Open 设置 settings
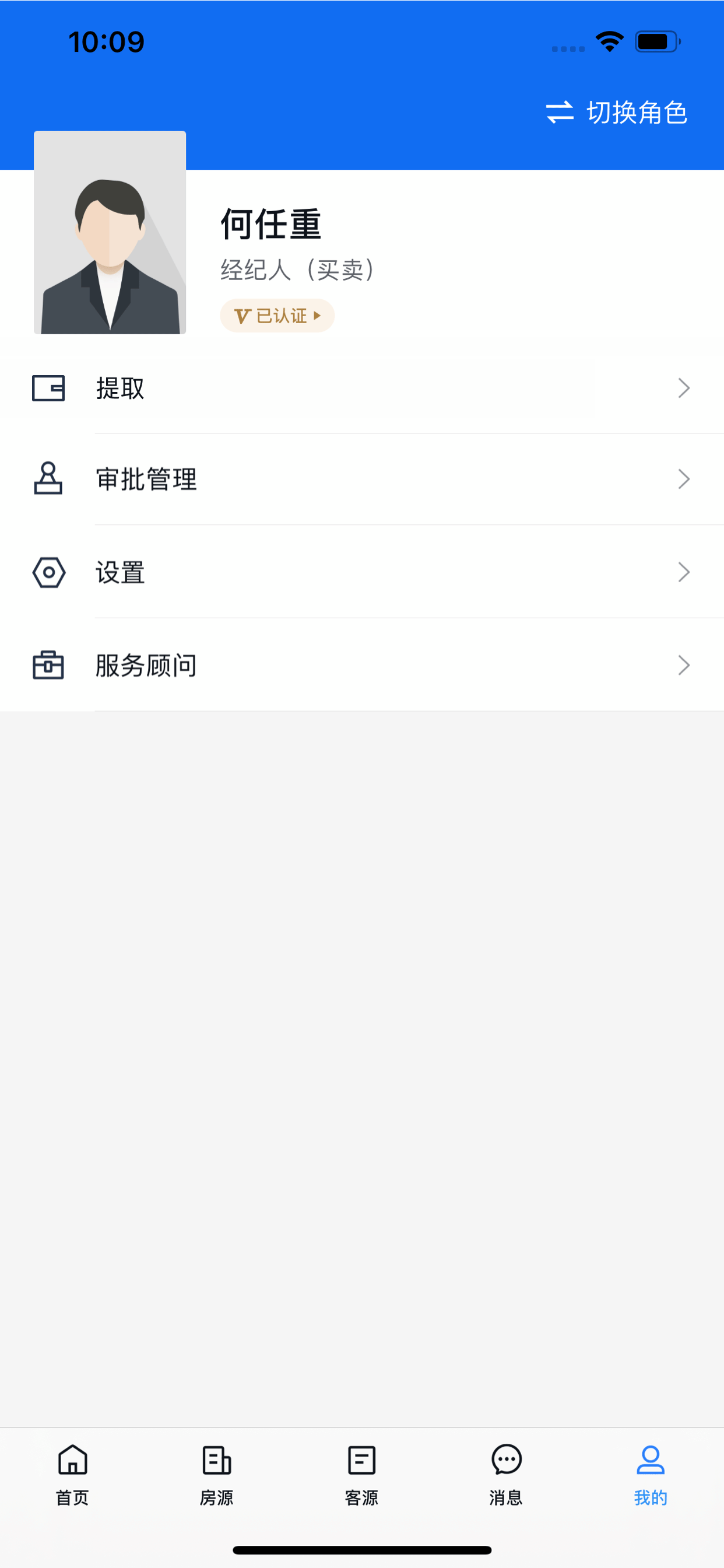Viewport: 724px width, 1568px height. coord(362,572)
